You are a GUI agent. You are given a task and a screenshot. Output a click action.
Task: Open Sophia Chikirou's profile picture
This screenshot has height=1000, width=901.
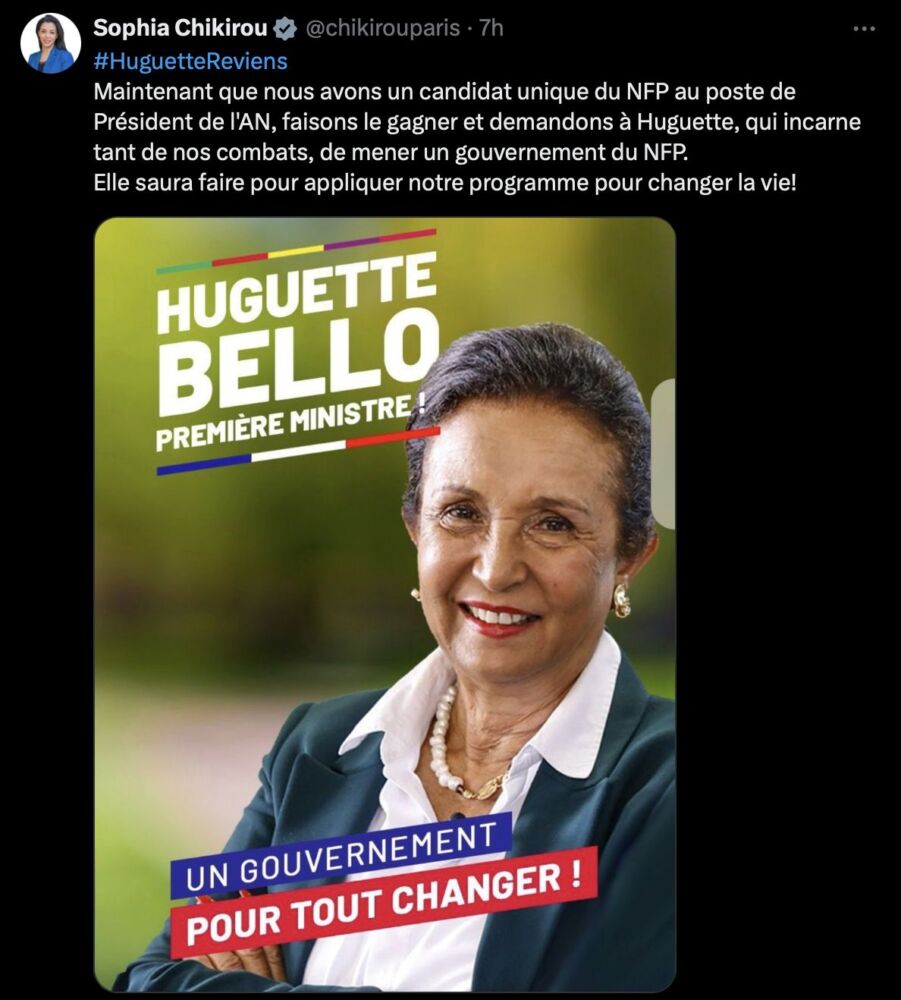[x=50, y=43]
